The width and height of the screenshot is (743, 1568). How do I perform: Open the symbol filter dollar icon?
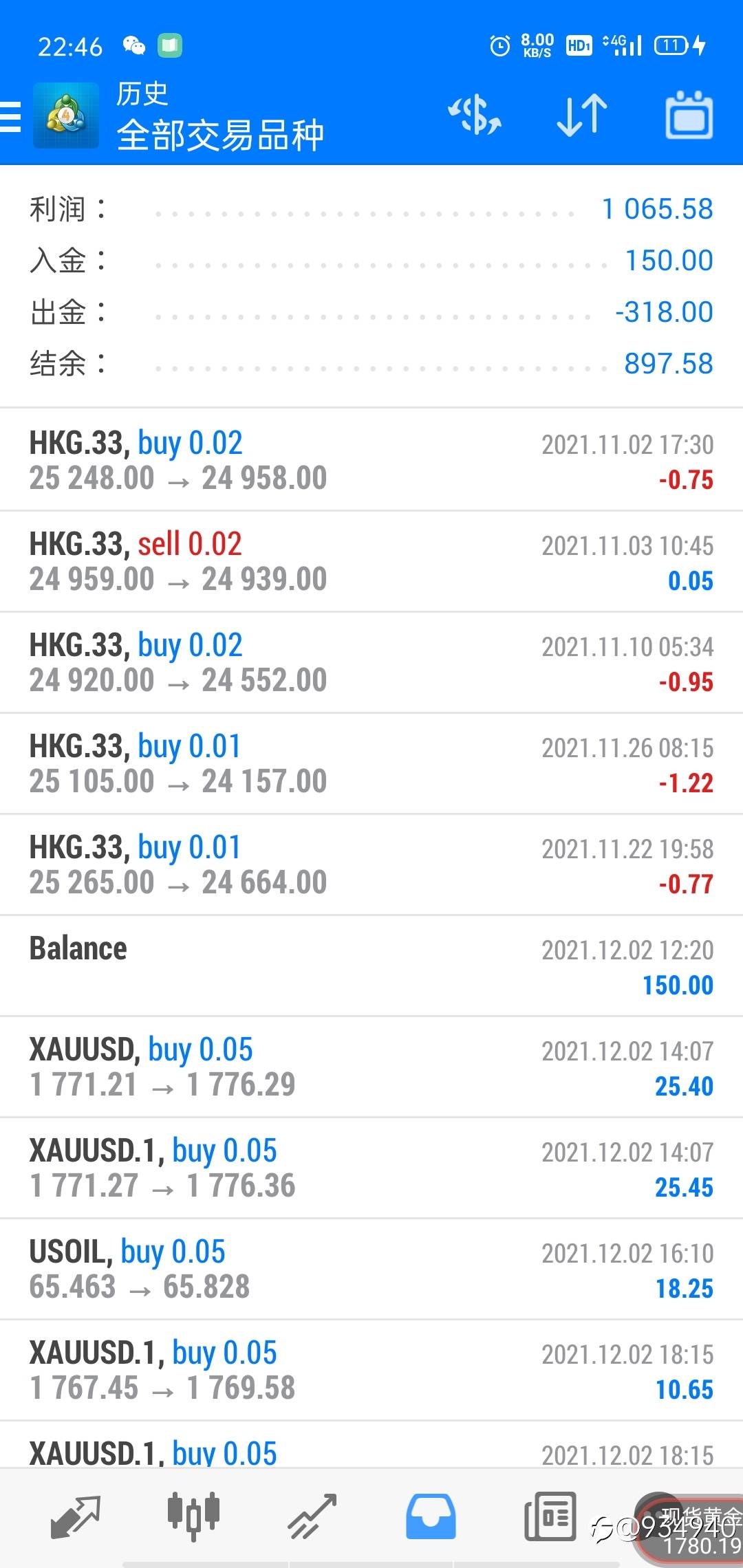pyautogui.click(x=475, y=116)
